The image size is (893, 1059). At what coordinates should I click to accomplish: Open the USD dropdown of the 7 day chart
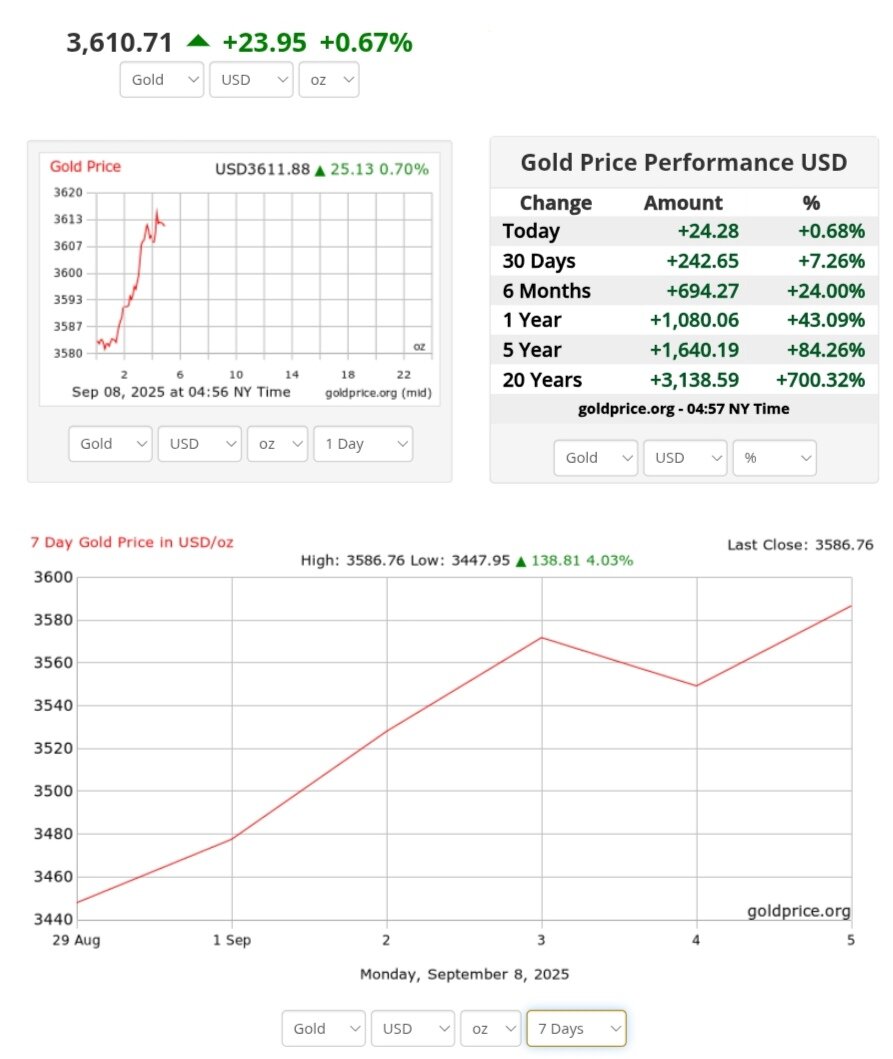pyautogui.click(x=412, y=1028)
